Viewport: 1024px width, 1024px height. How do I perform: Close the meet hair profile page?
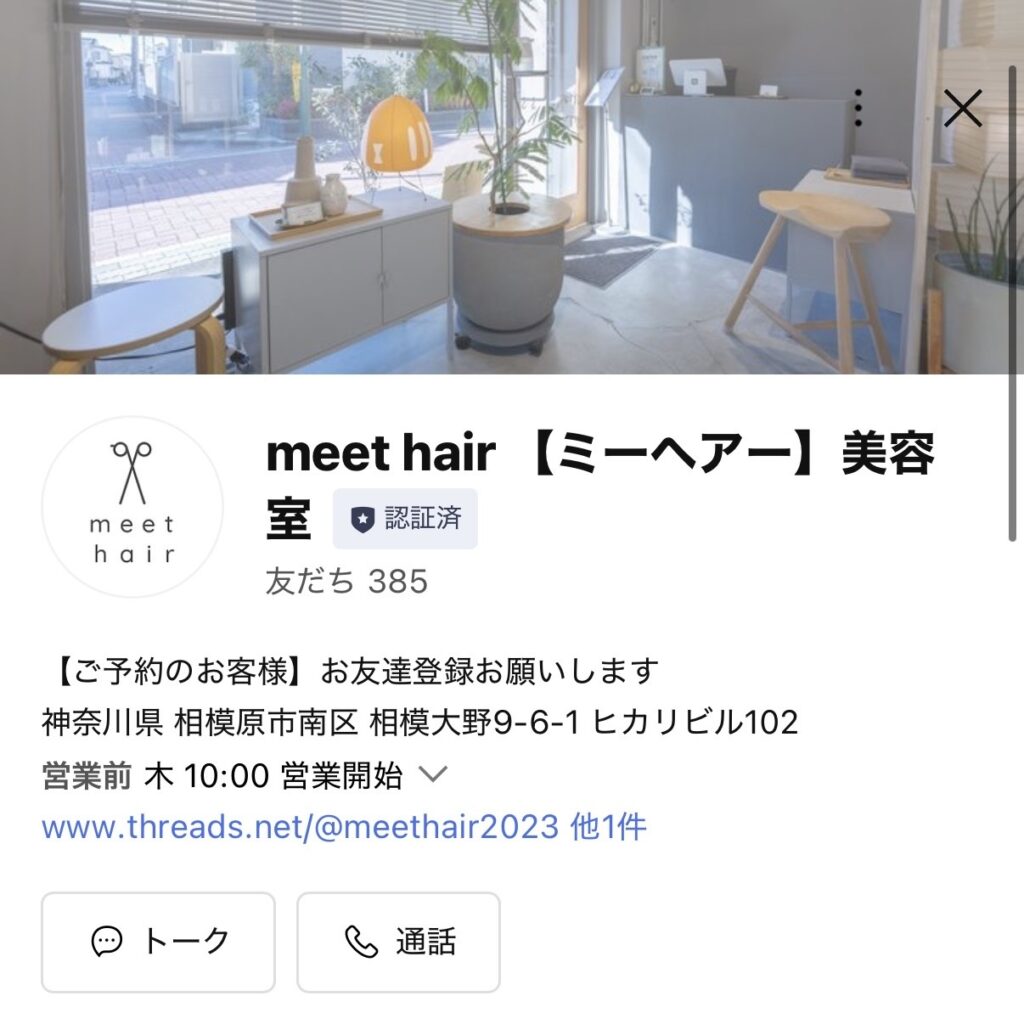[x=962, y=108]
